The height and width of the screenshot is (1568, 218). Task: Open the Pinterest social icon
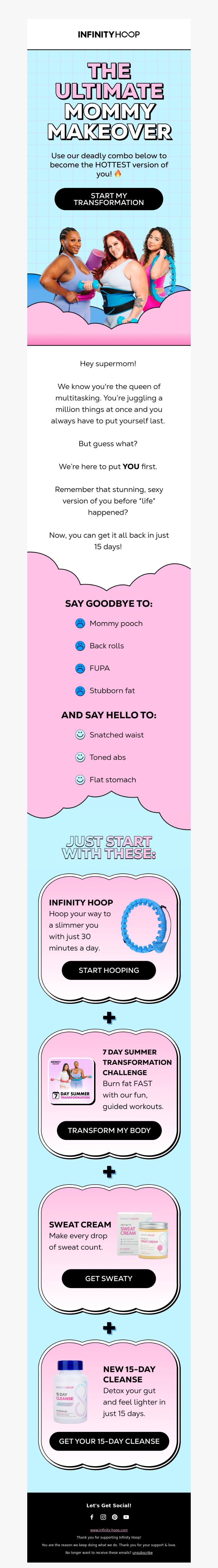click(114, 1517)
